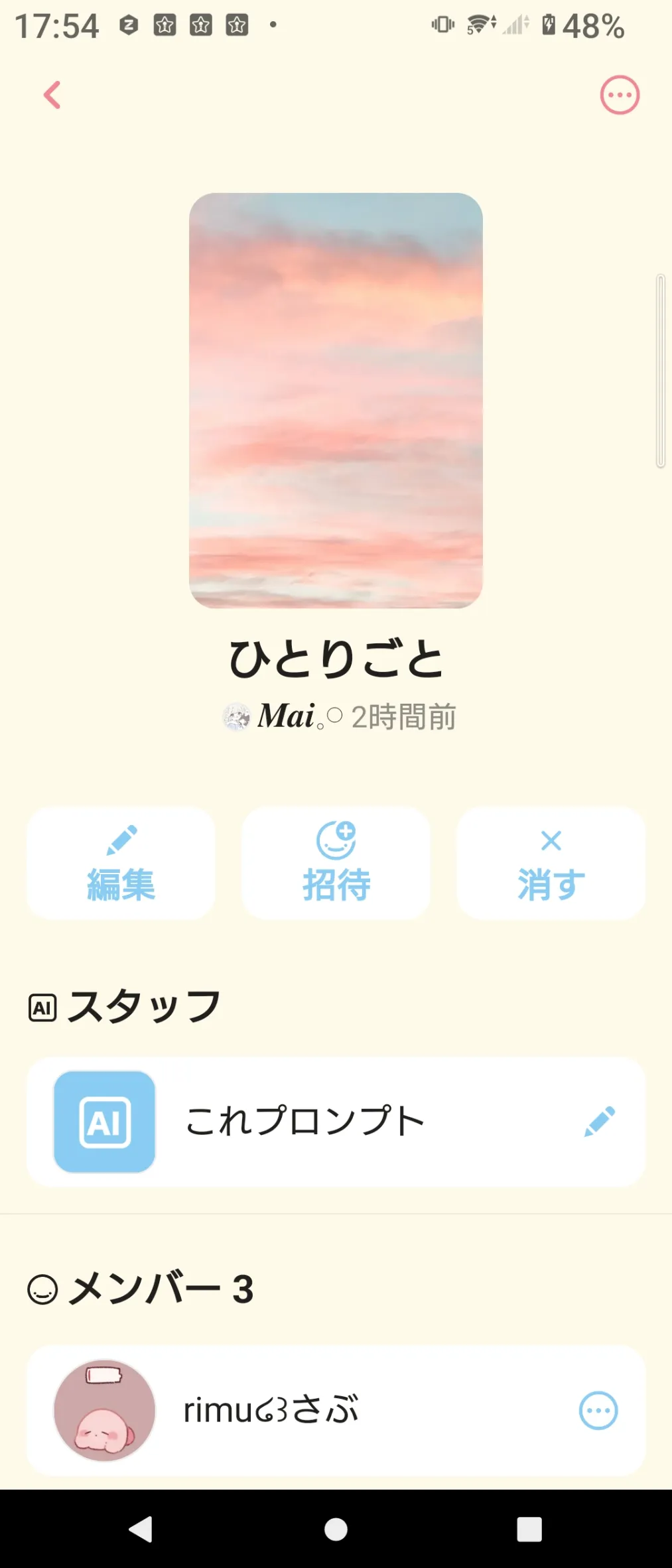
Task: Edit the これプロンプト staff prompt
Action: [600, 1122]
